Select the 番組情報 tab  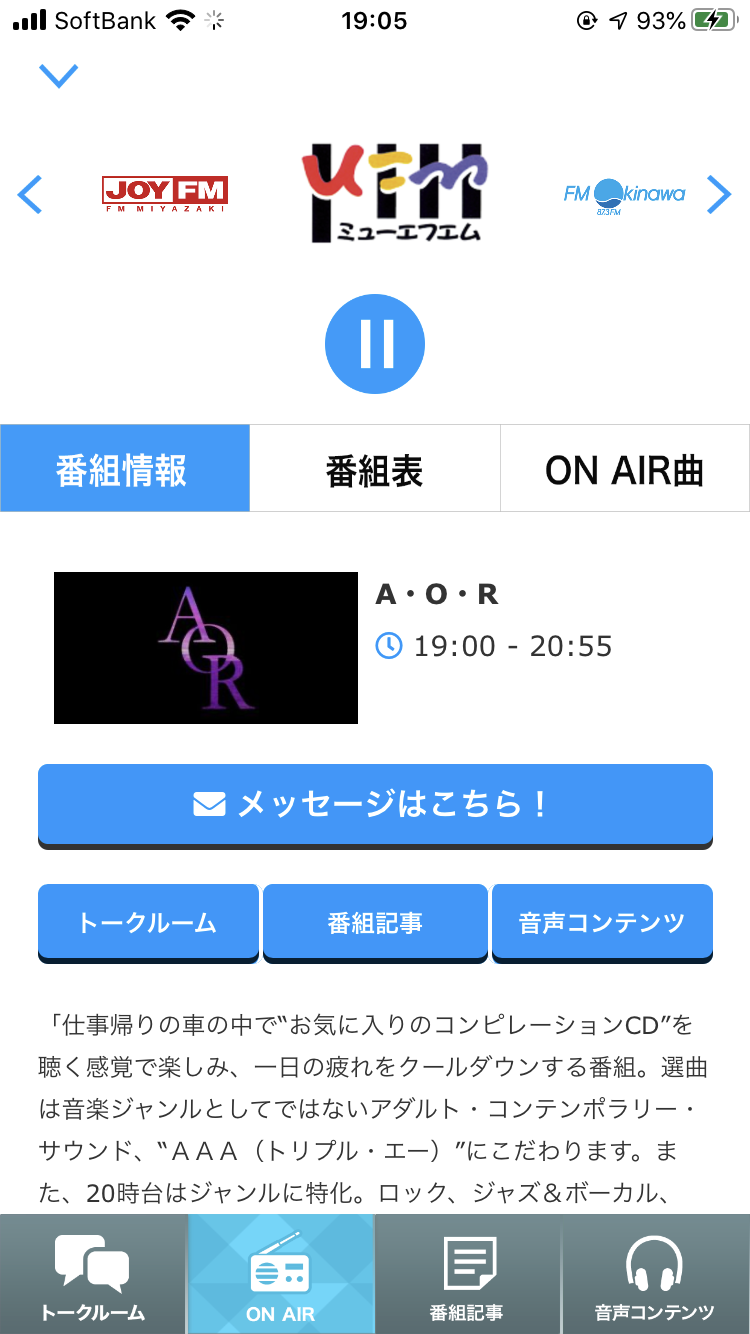point(125,469)
